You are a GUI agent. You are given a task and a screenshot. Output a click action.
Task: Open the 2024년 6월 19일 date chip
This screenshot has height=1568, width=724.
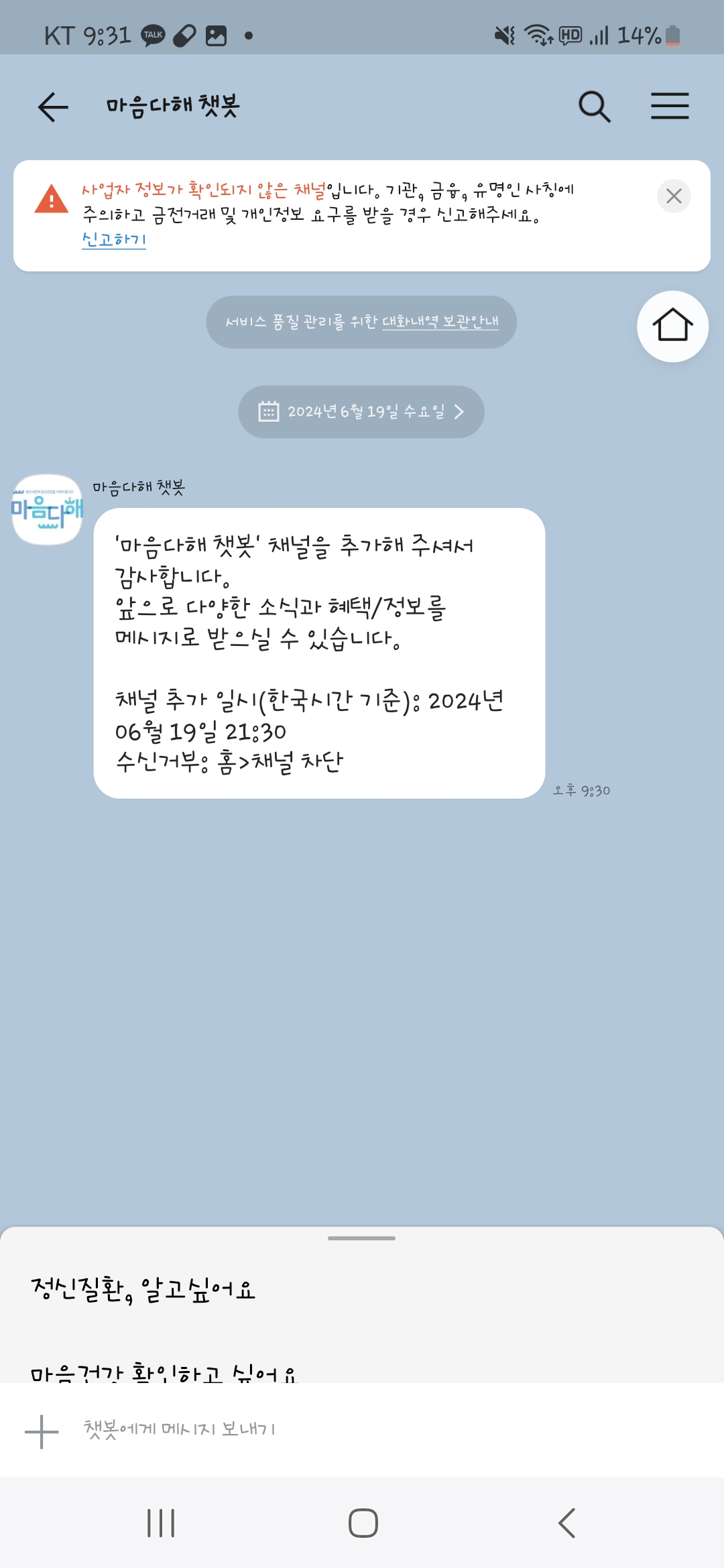[361, 411]
